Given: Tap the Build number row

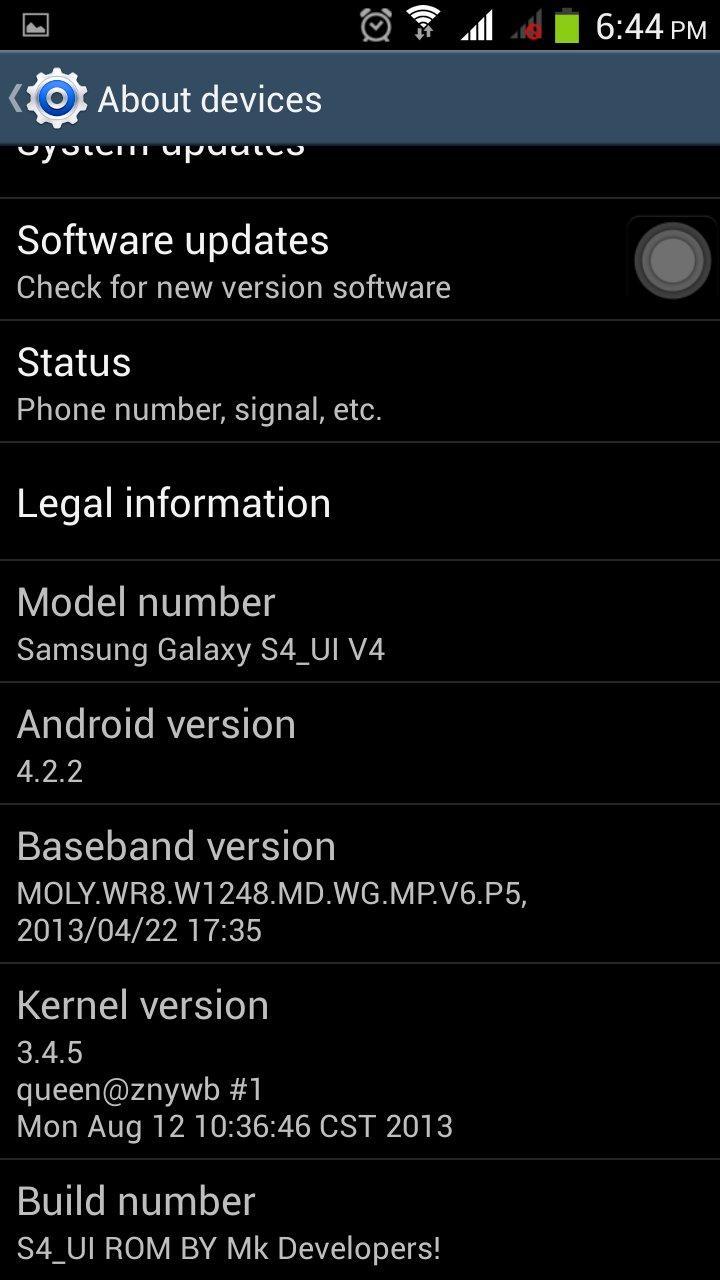Looking at the screenshot, I should tap(360, 1221).
